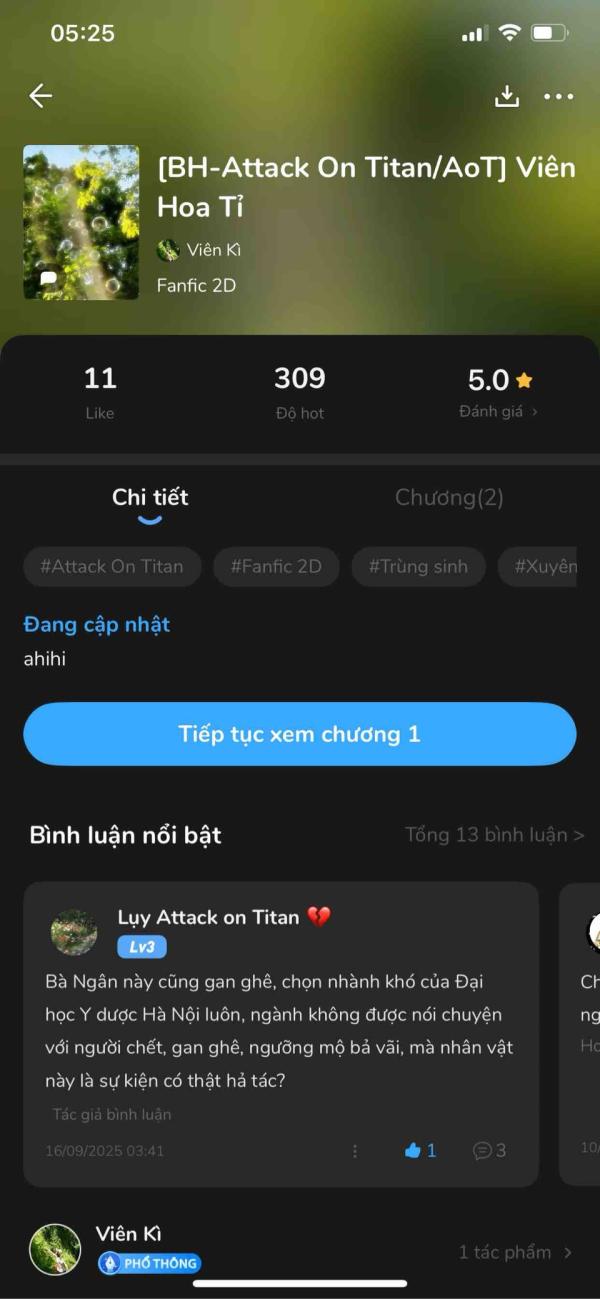Image resolution: width=600 pixels, height=1299 pixels.
Task: Select the Chi tiết tab
Action: click(x=150, y=498)
